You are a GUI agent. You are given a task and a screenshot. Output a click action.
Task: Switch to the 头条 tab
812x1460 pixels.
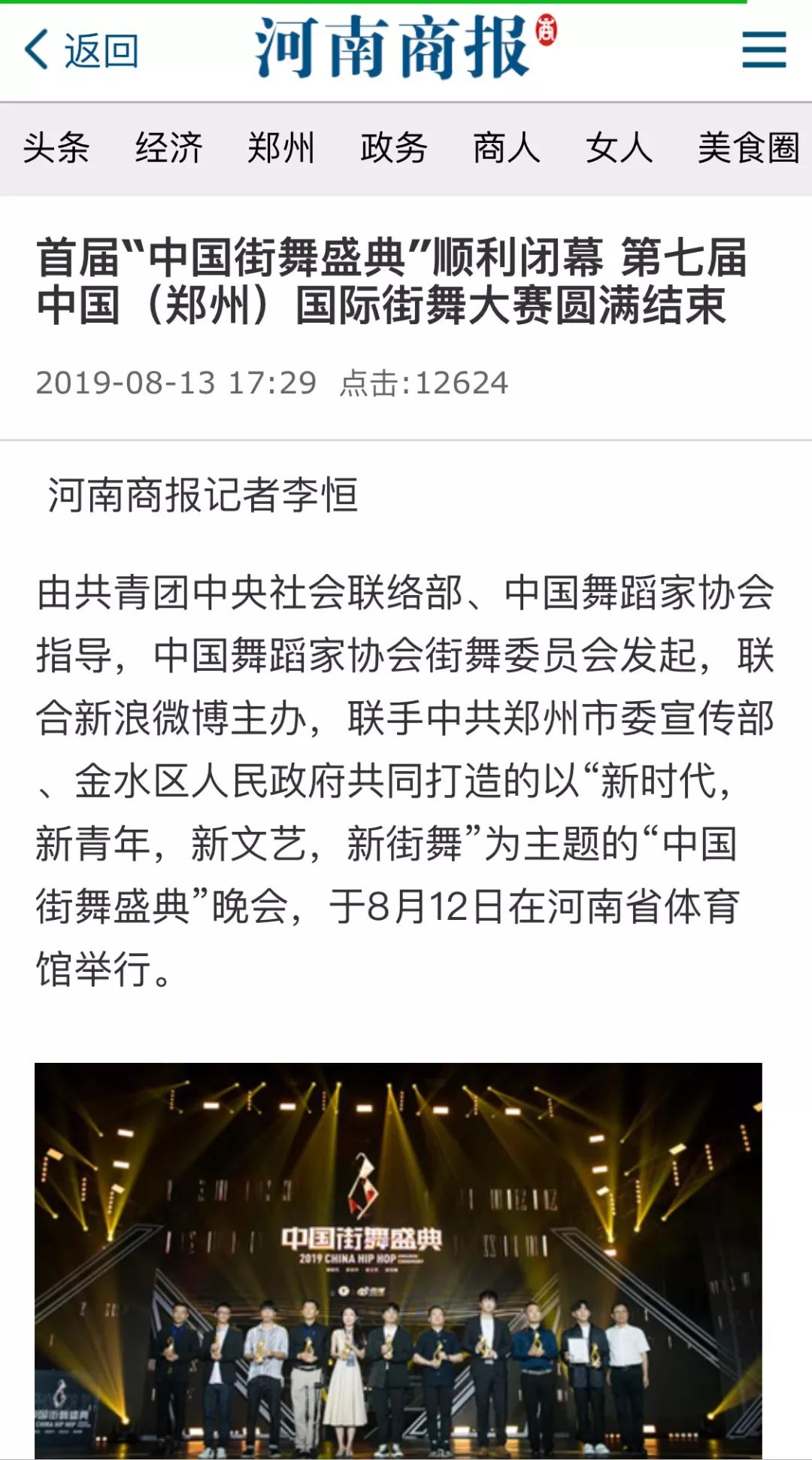[56, 147]
